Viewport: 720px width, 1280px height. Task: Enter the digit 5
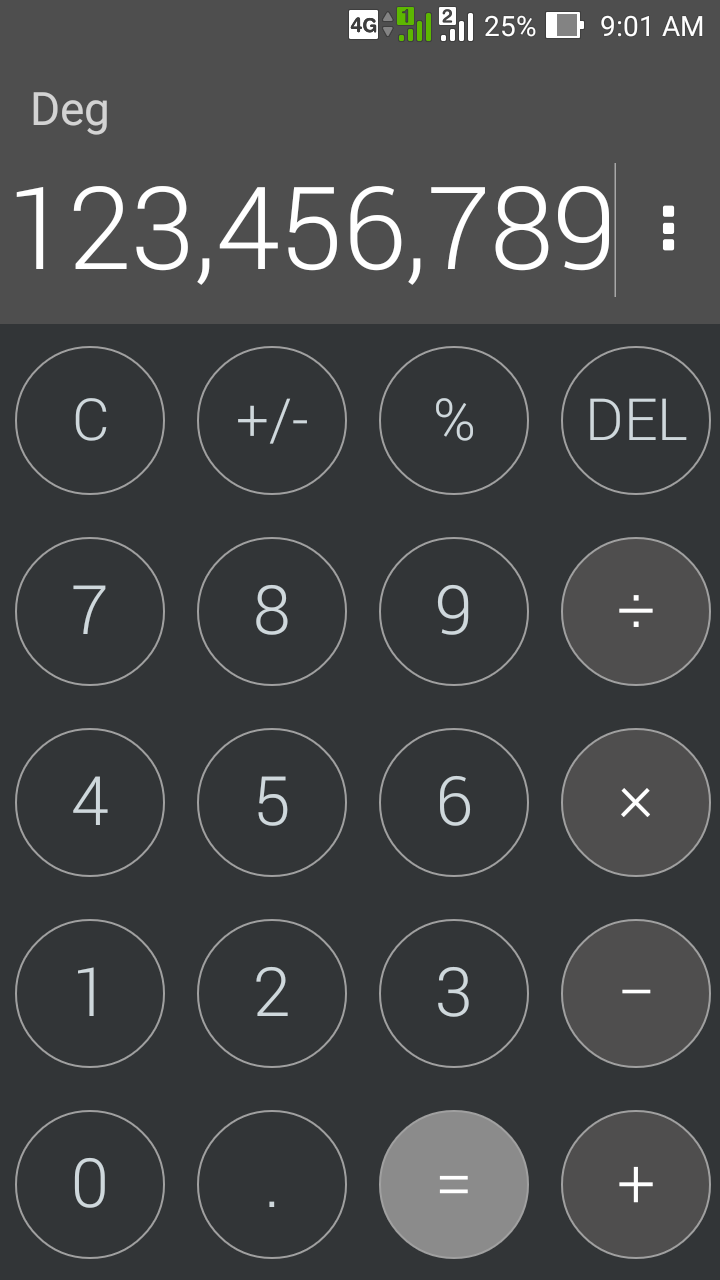click(272, 802)
